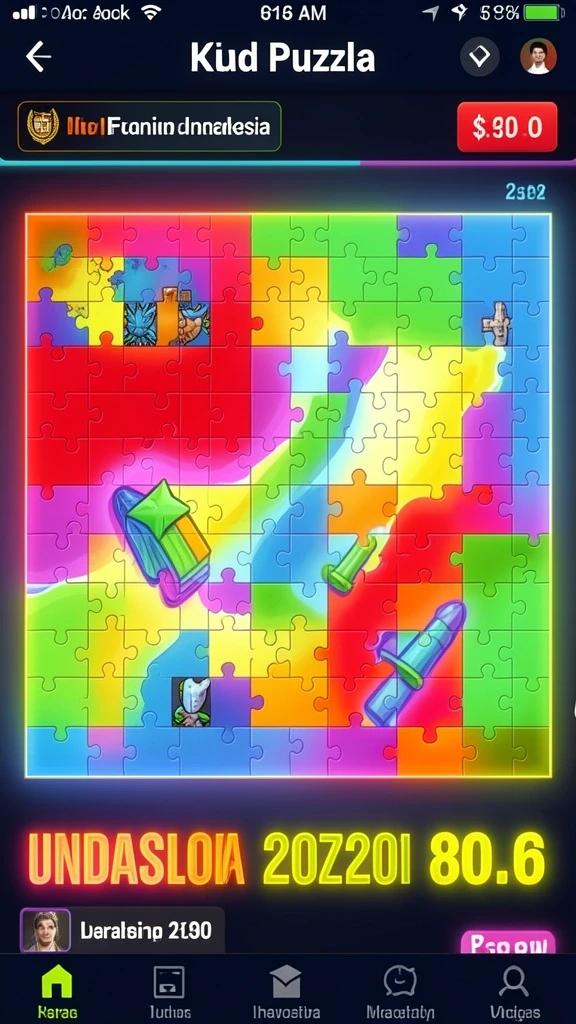
Task: Open the profile avatar in the header
Action: (x=538, y=57)
